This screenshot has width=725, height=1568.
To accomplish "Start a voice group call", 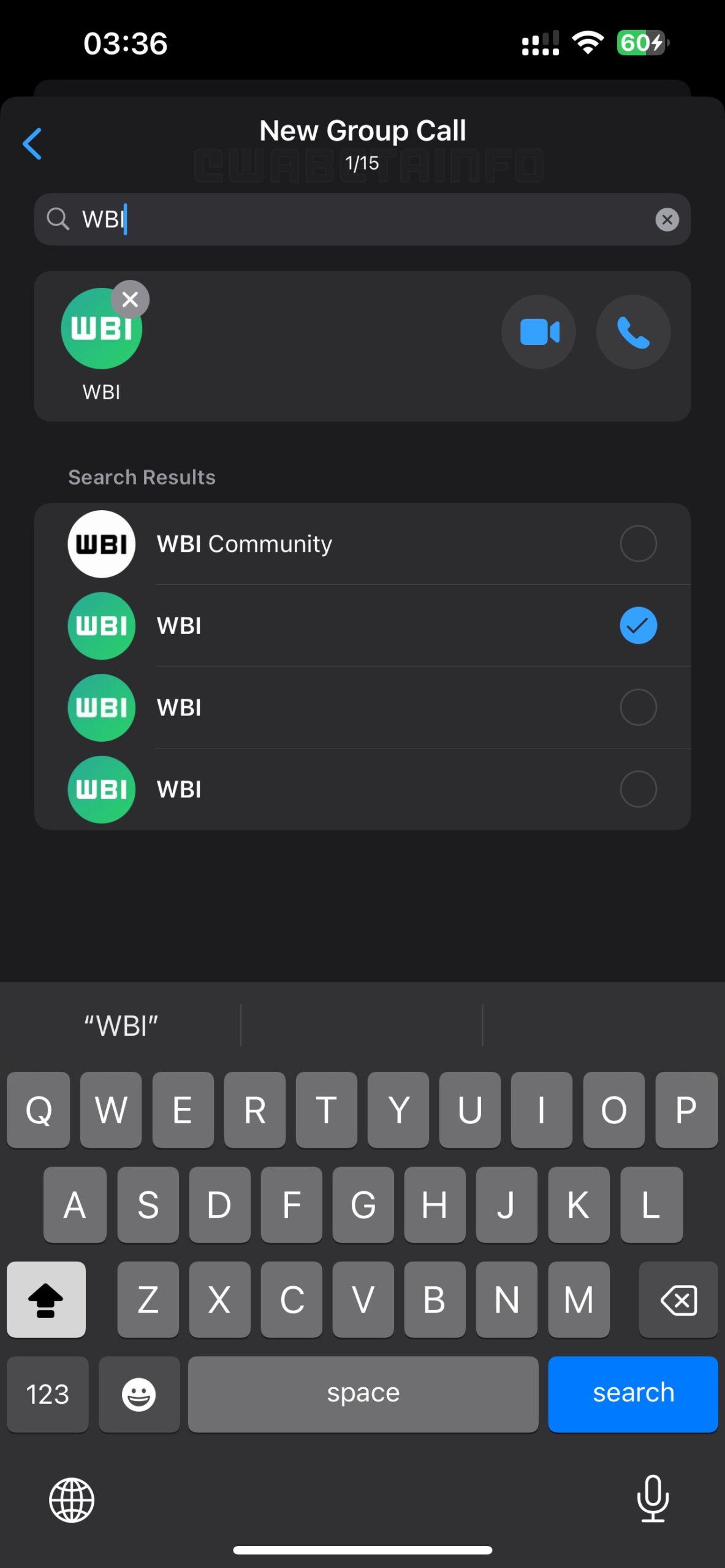I will click(633, 332).
